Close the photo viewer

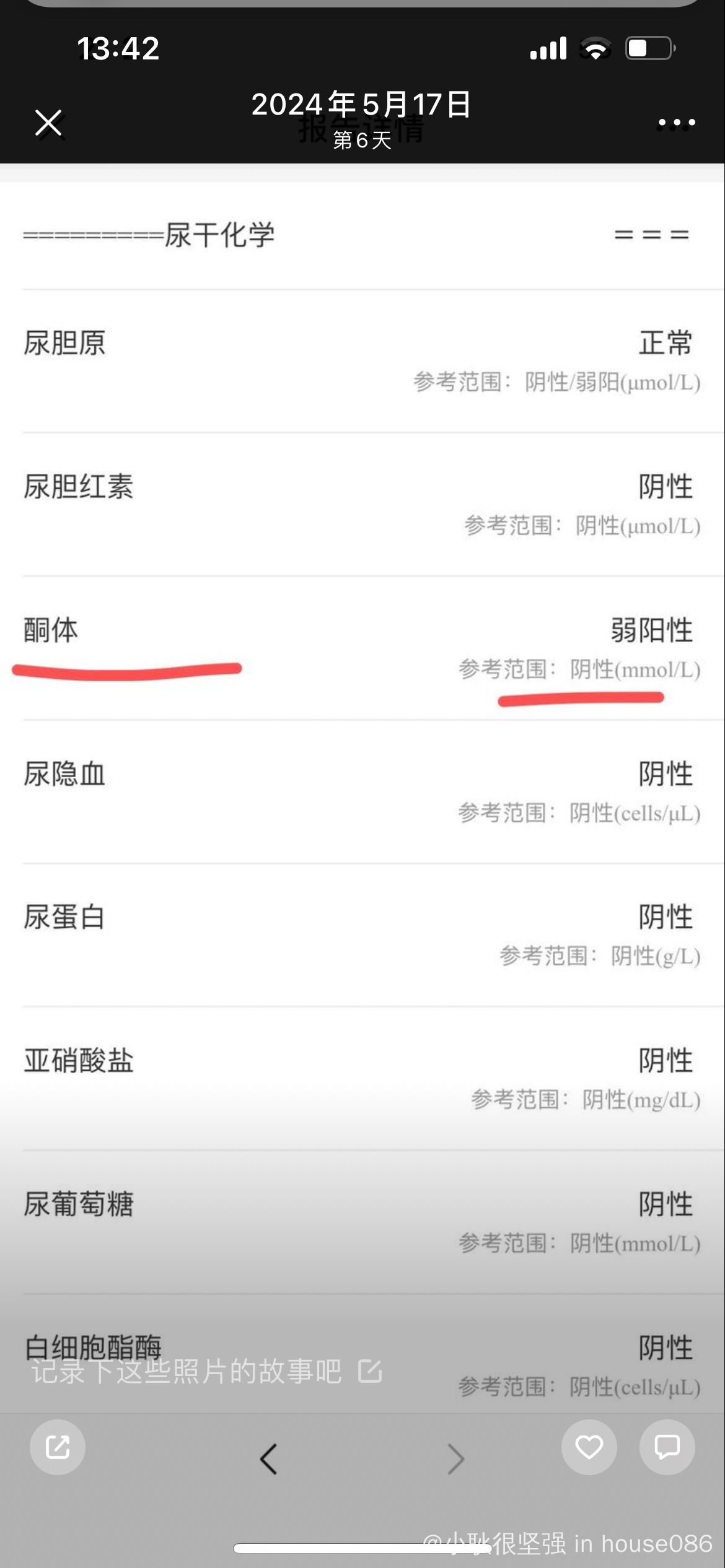tap(48, 123)
